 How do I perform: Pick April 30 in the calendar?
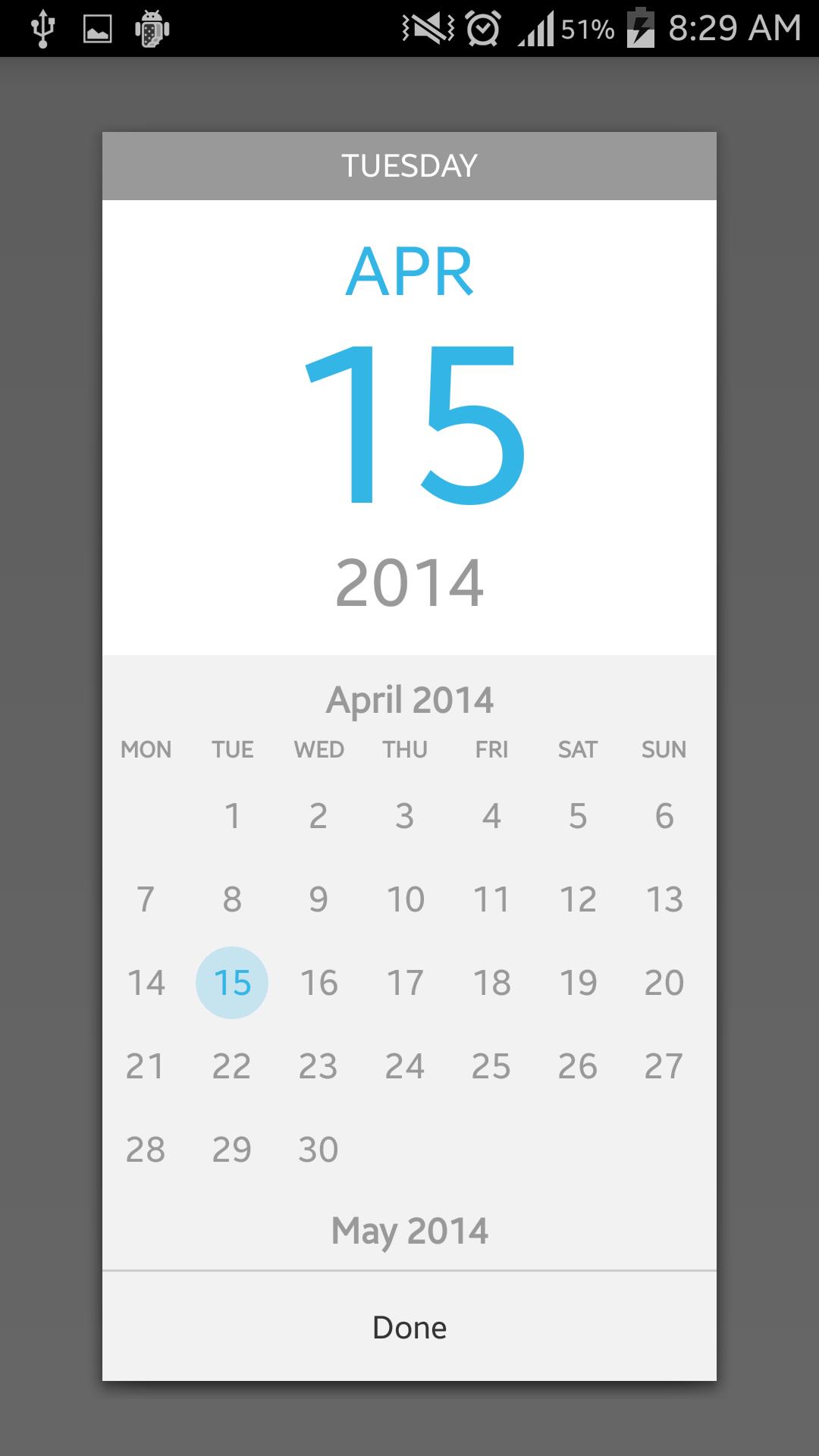318,1150
